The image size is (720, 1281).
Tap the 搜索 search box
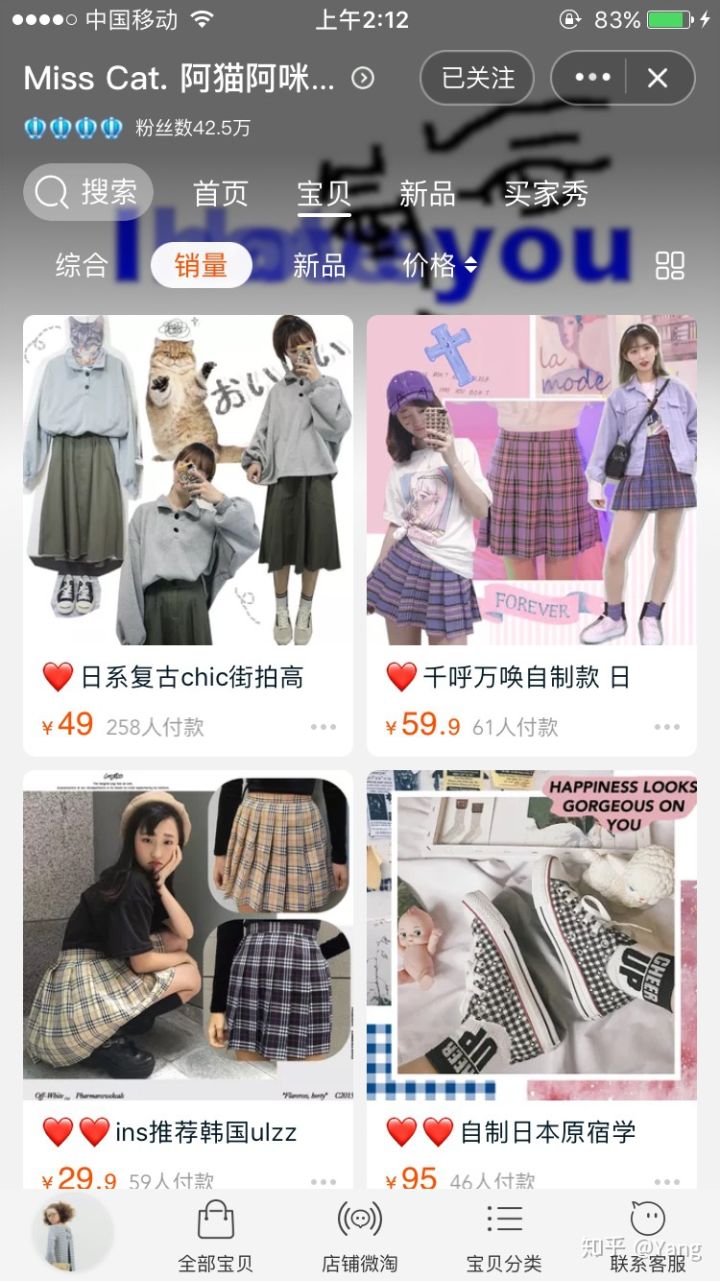[88, 192]
